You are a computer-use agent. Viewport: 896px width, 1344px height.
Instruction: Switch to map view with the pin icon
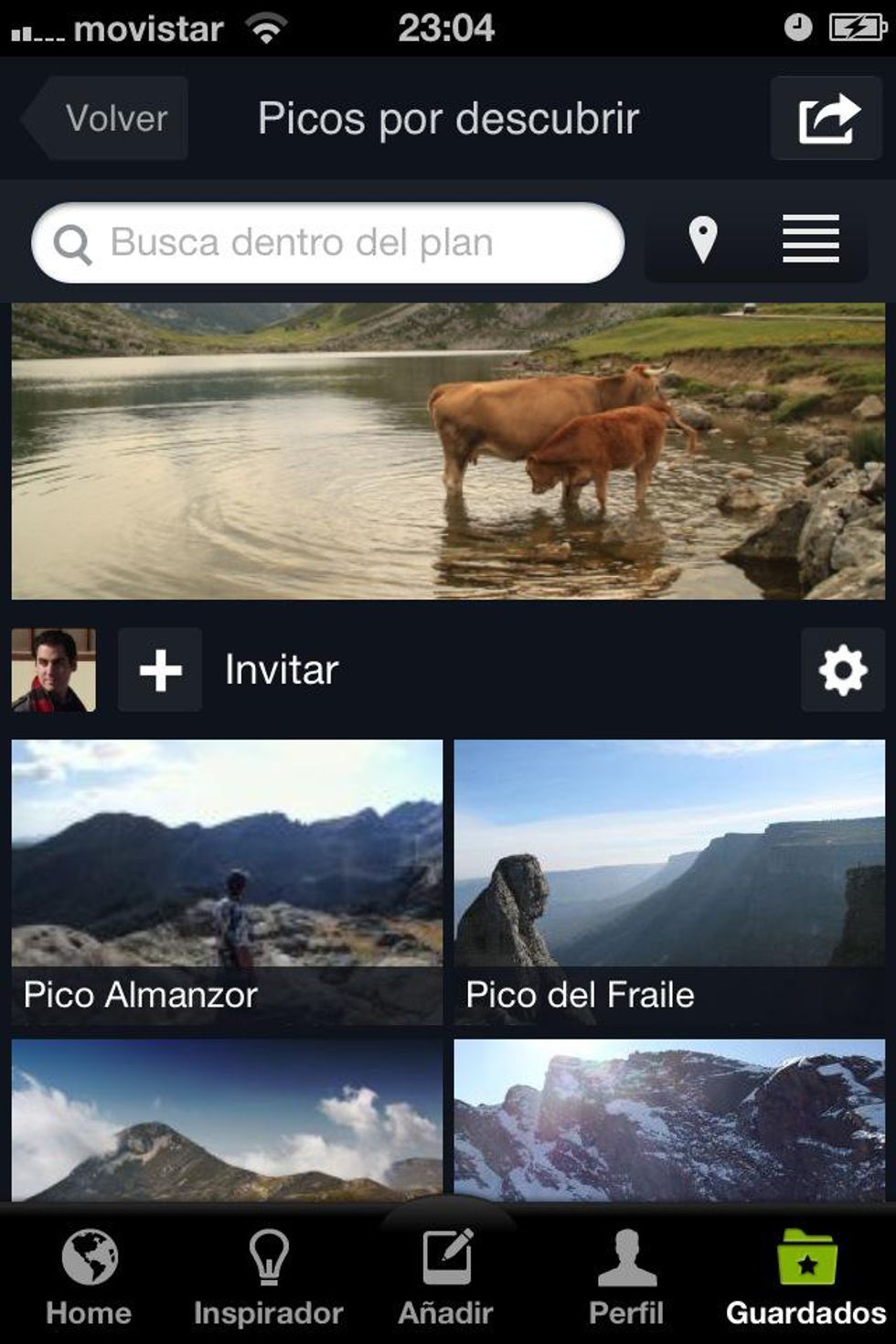coord(702,240)
